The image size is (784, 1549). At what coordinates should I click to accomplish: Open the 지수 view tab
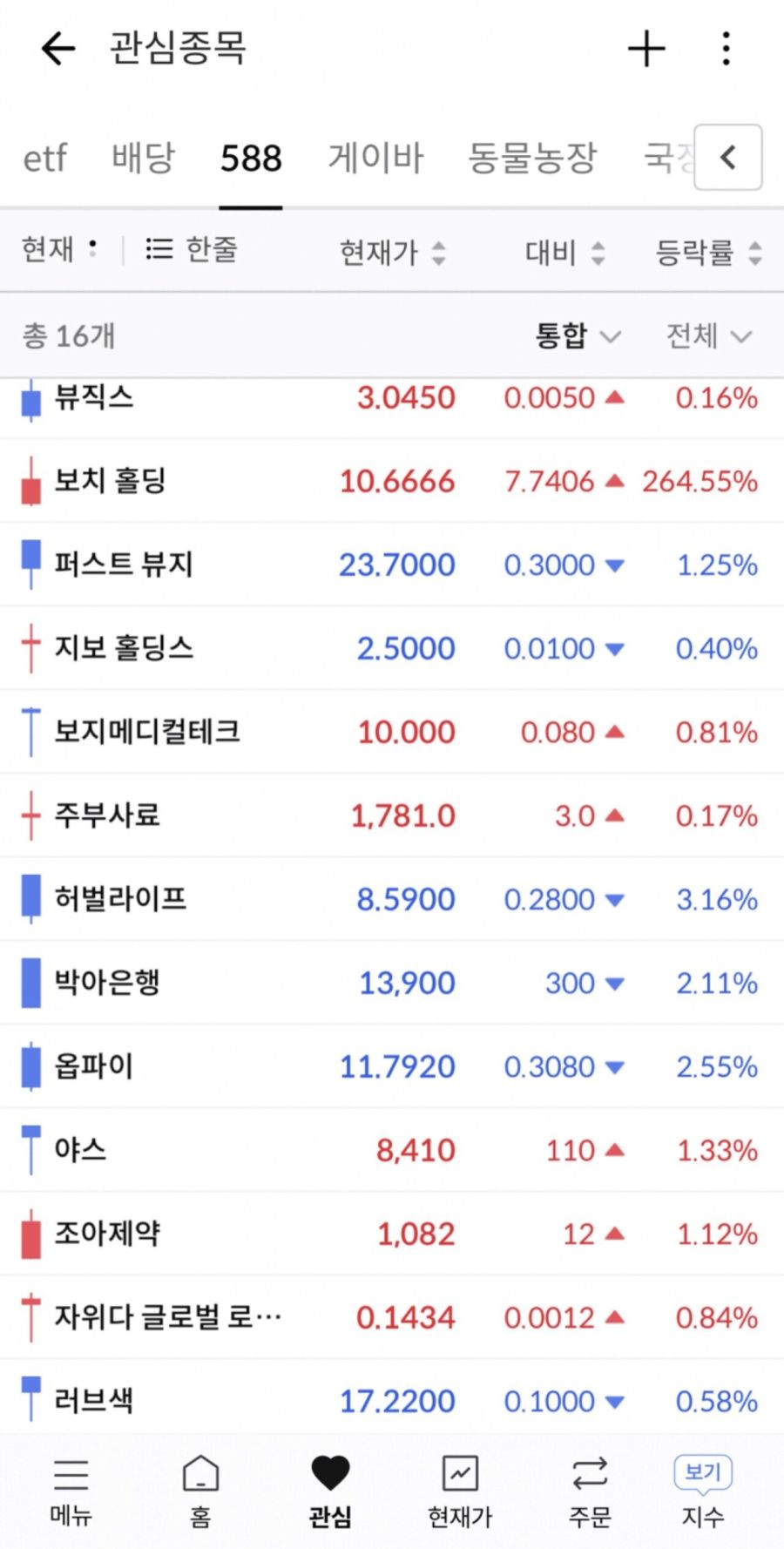coord(703,1492)
